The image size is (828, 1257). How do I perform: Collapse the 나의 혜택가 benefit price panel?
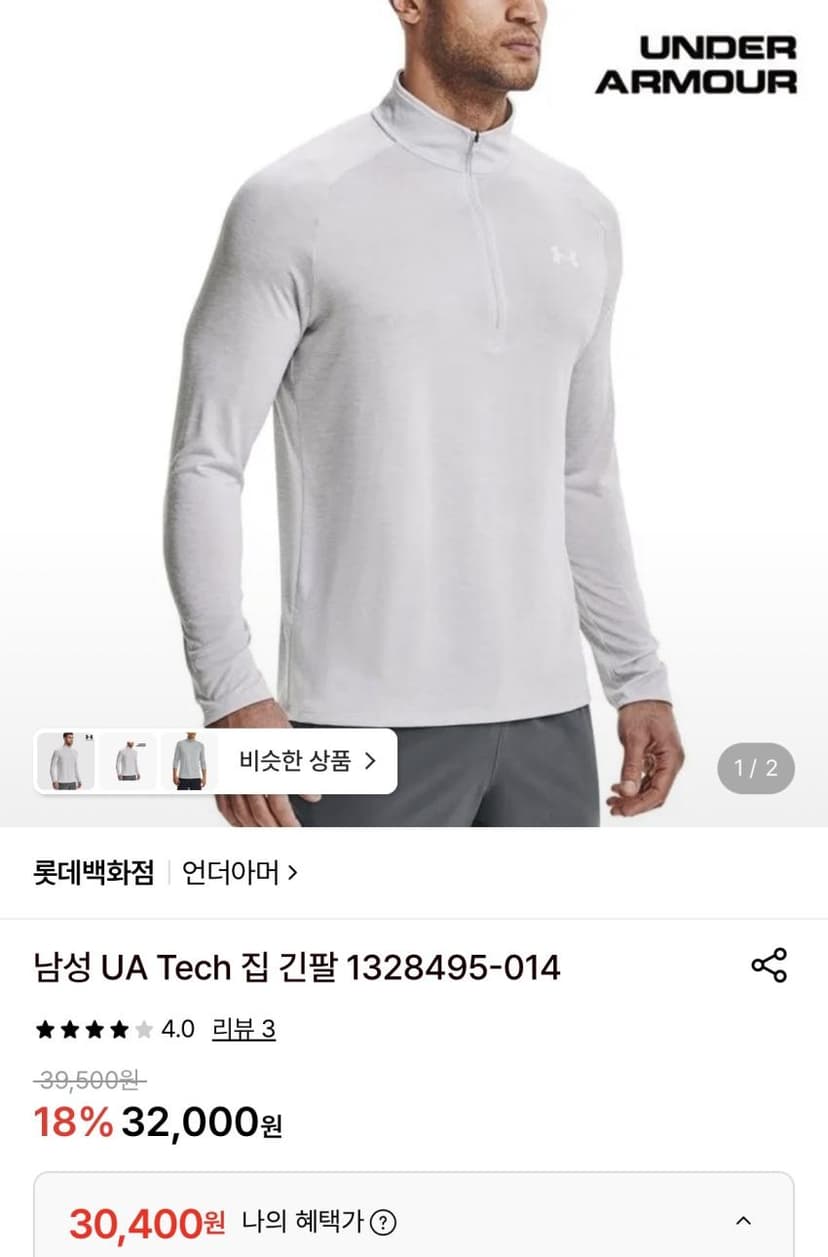[743, 1221]
